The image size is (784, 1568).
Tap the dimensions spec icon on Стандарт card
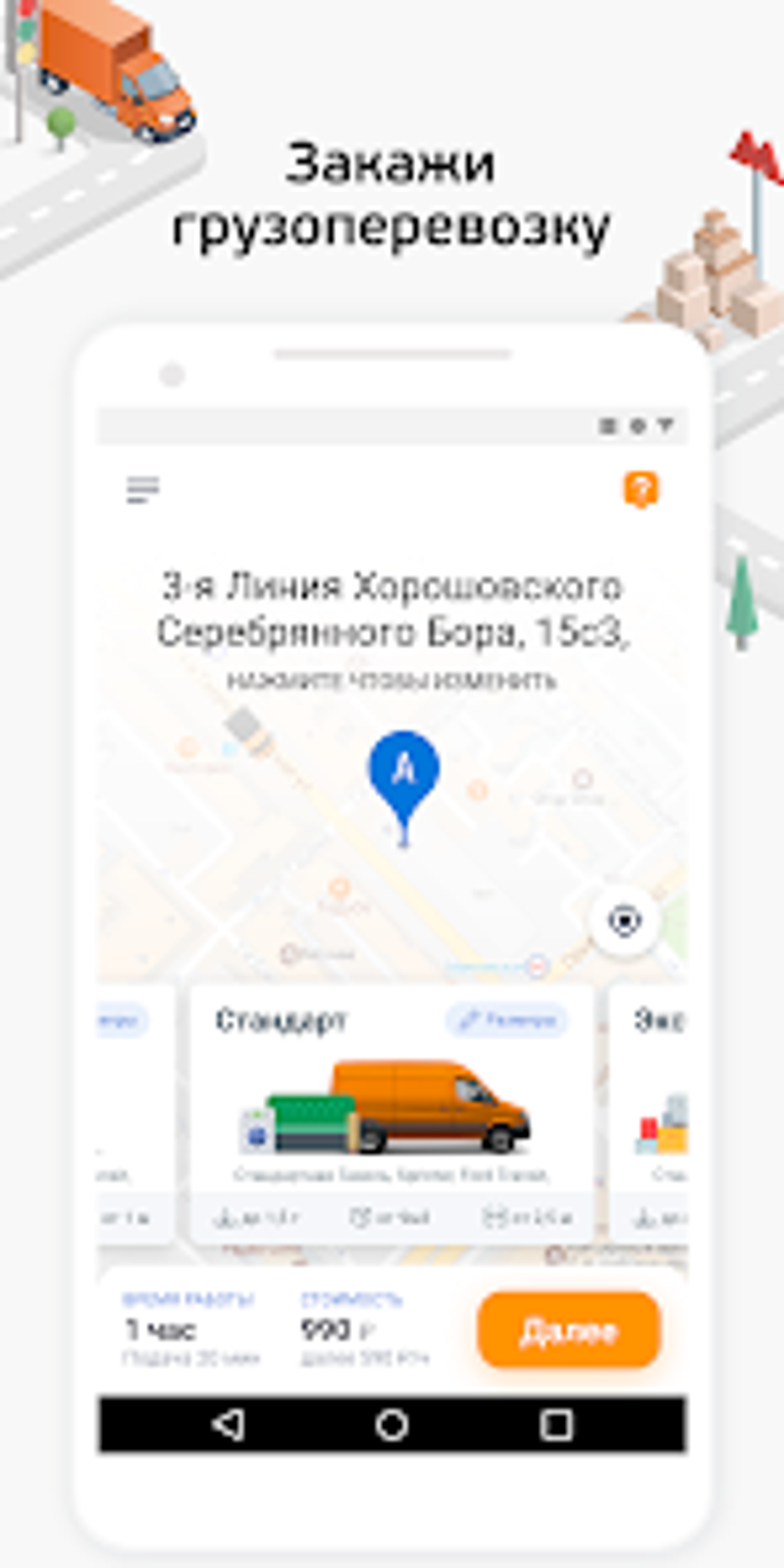496,1217
